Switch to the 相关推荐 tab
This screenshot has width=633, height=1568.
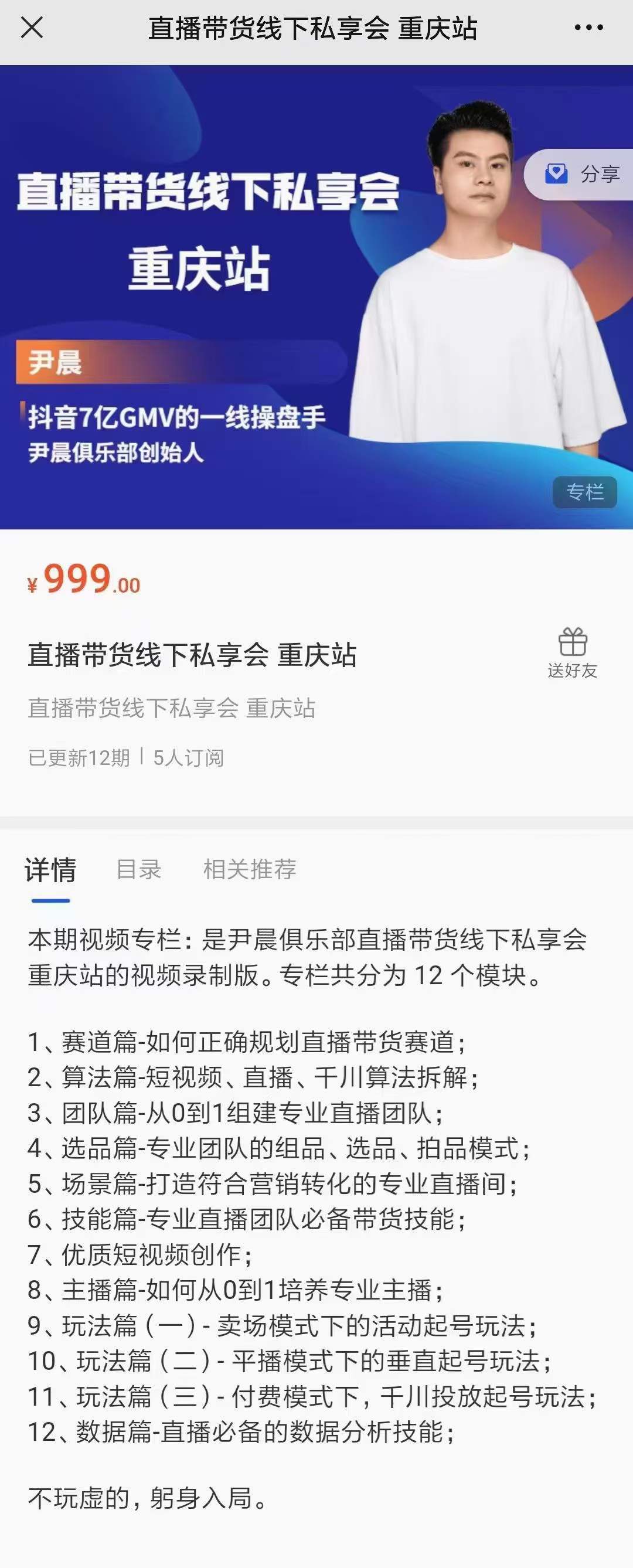tap(250, 869)
